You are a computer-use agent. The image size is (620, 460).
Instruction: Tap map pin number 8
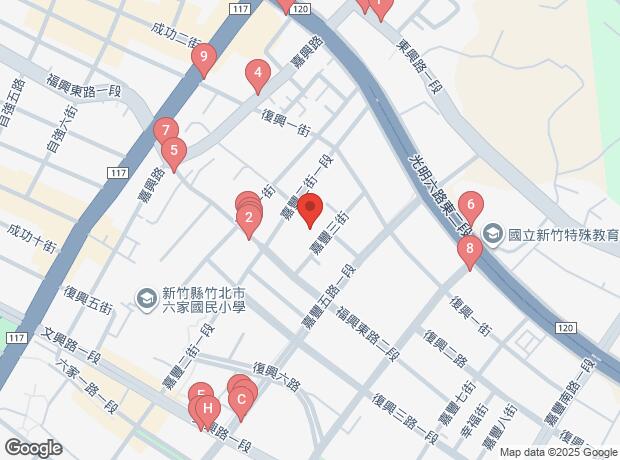pyautogui.click(x=469, y=250)
